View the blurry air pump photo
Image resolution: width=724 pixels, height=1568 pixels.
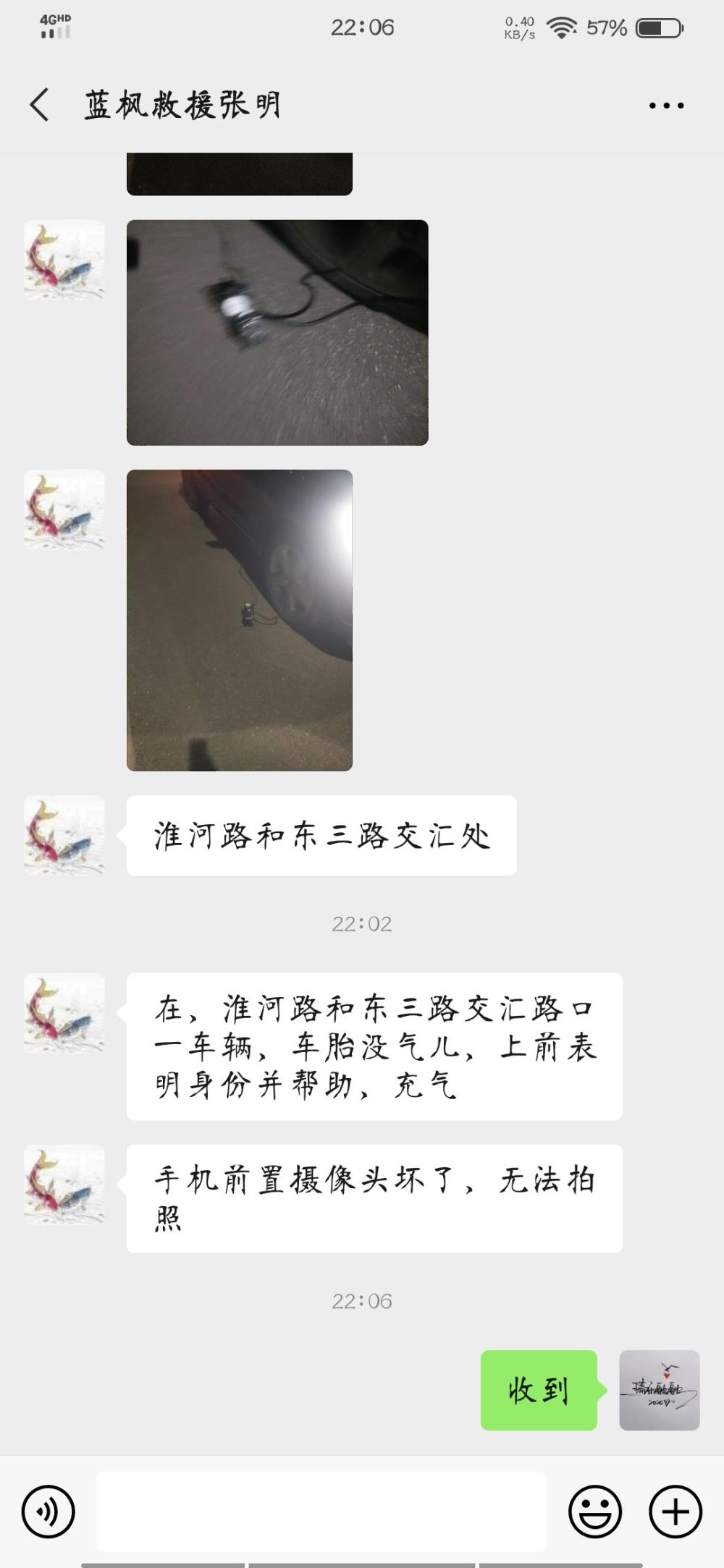click(x=277, y=332)
